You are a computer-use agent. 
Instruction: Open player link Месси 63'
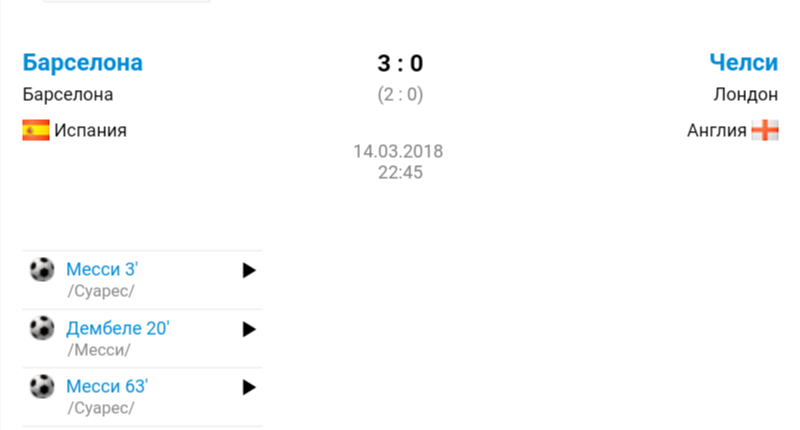(107, 386)
